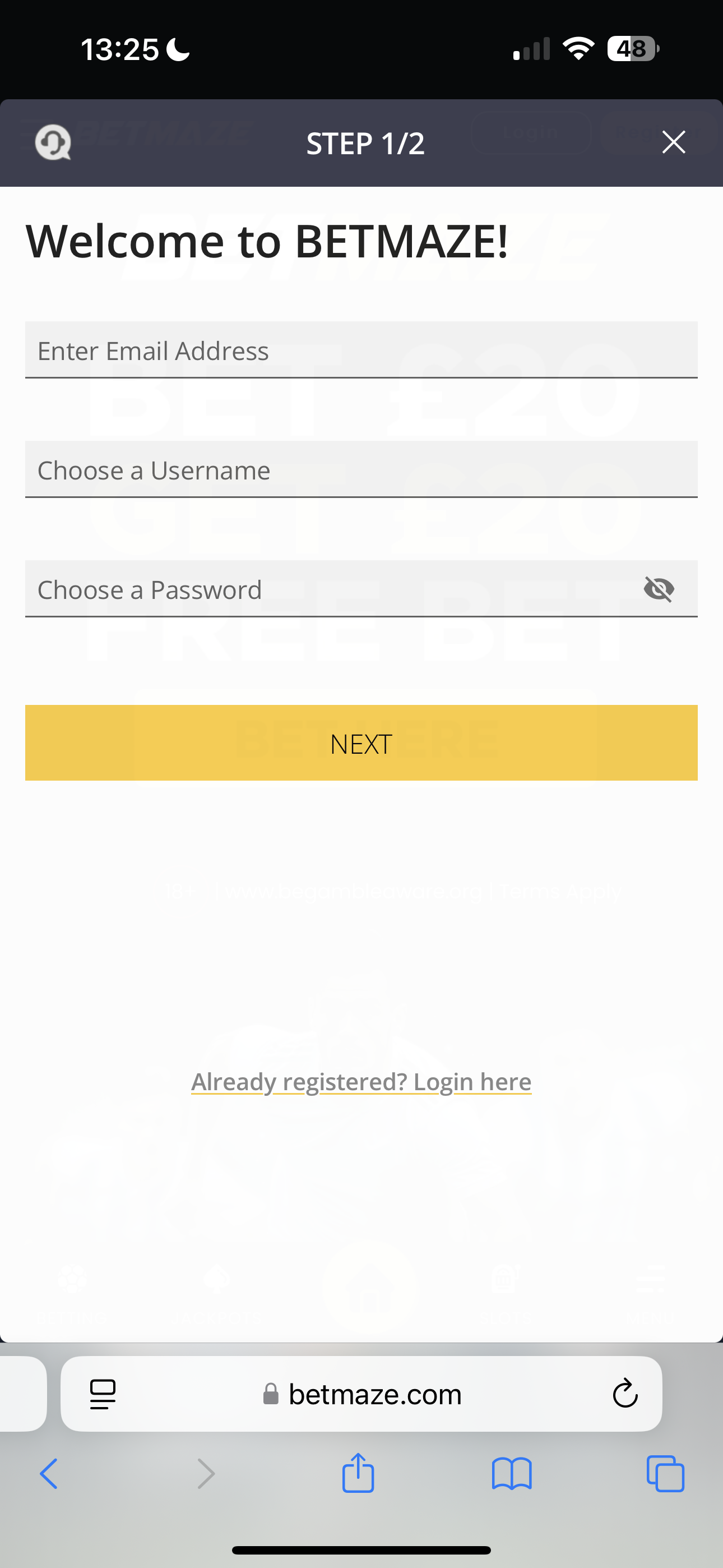Close the STEP 1/2 registration modal
This screenshot has height=1568, width=723.
(x=673, y=142)
